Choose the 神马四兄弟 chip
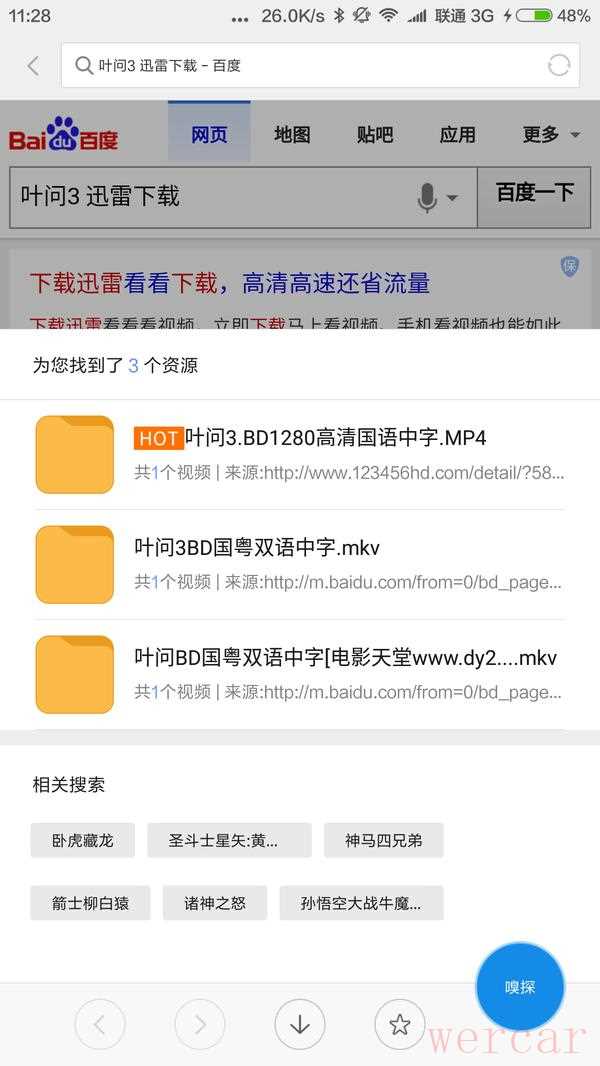600x1066 pixels. (383, 840)
